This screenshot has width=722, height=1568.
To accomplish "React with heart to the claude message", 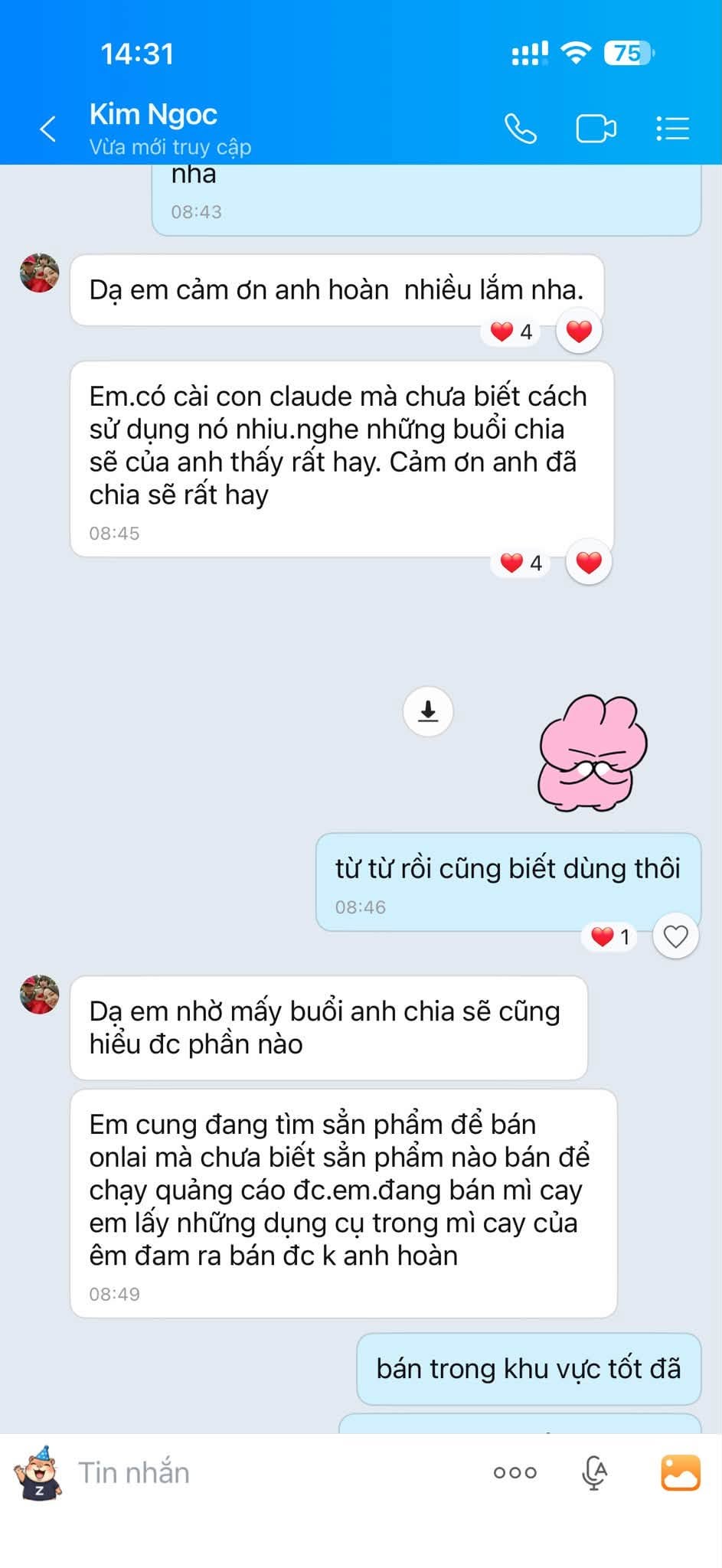I will pos(588,563).
